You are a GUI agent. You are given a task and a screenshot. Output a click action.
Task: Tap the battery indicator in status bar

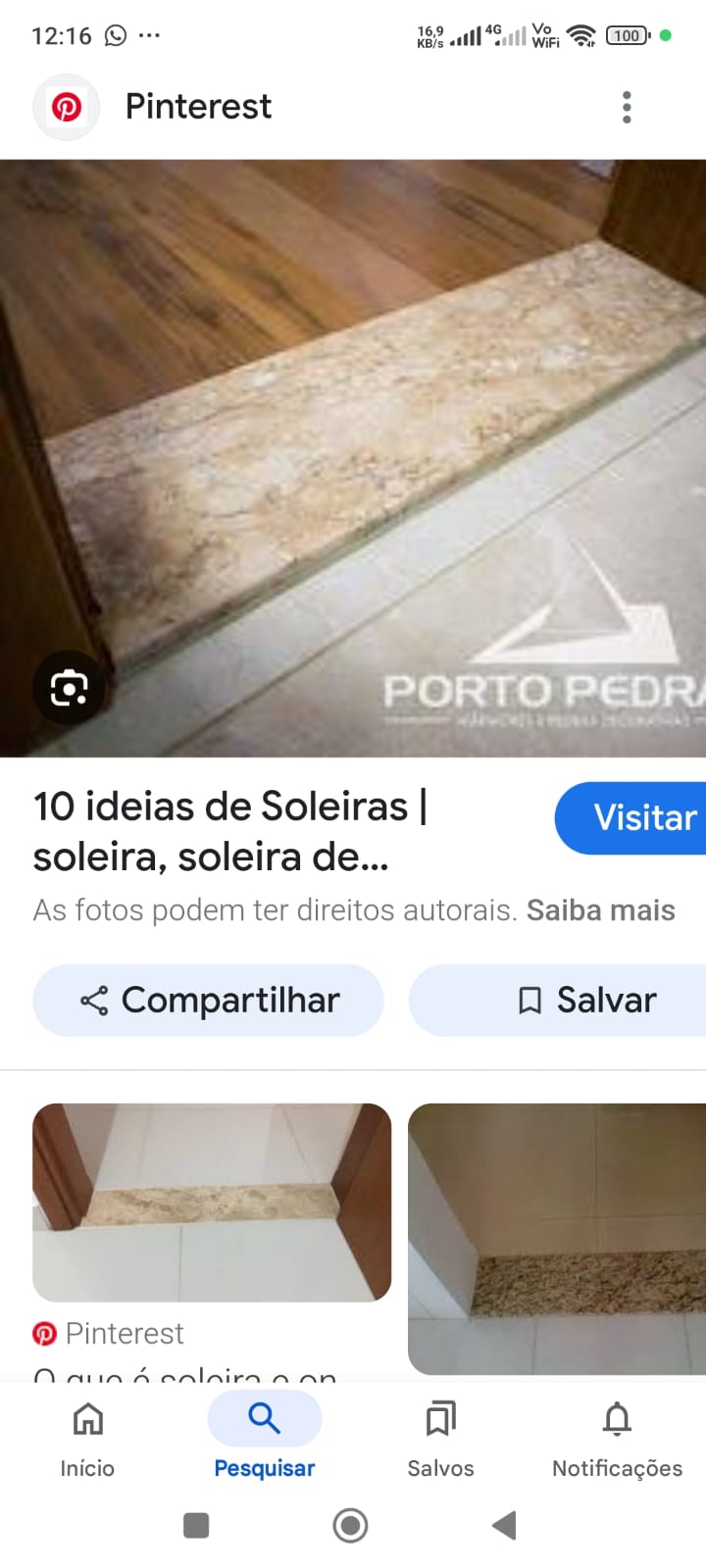625,35
